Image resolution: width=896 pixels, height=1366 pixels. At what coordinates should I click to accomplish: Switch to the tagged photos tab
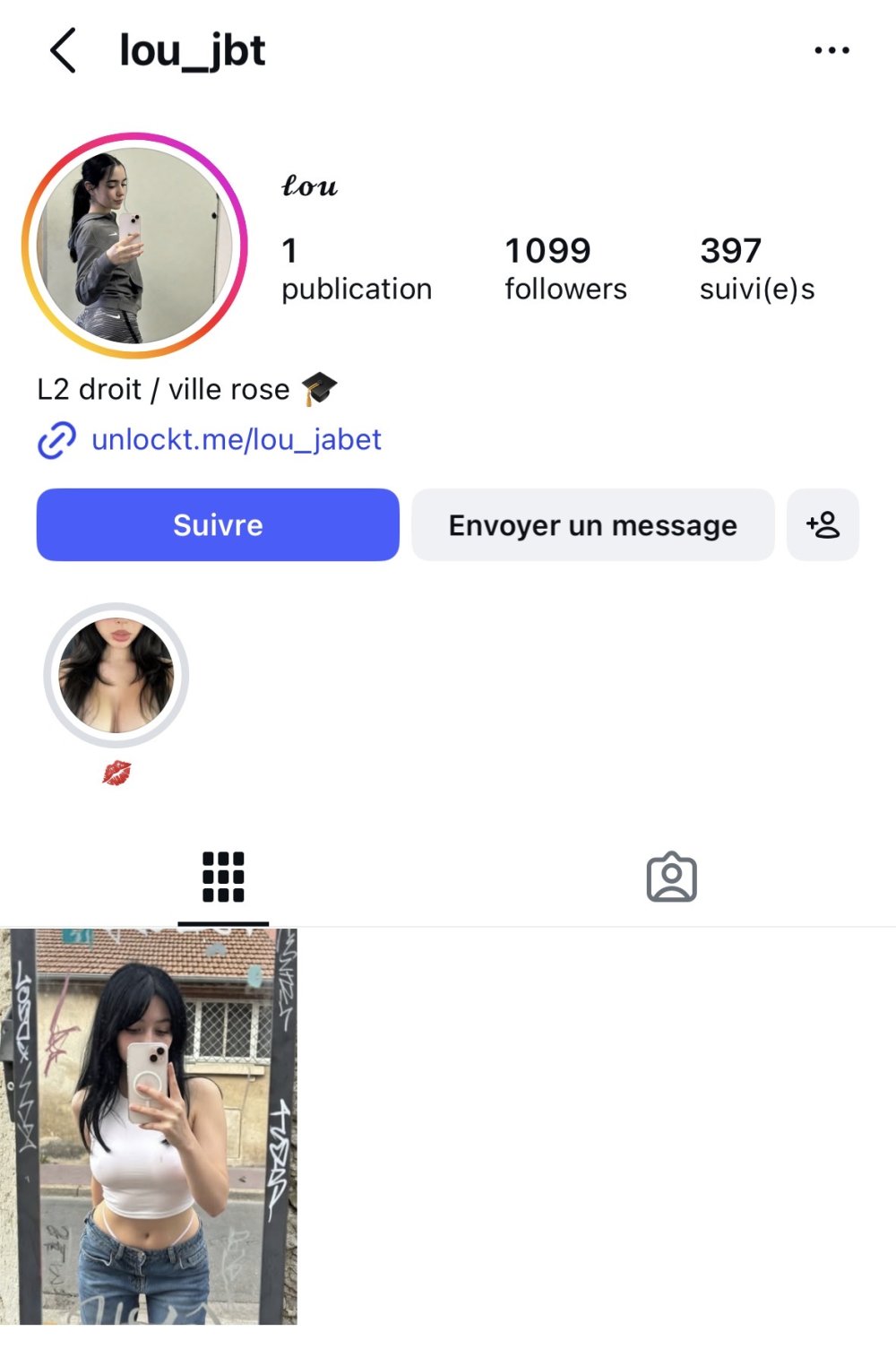pos(671,877)
